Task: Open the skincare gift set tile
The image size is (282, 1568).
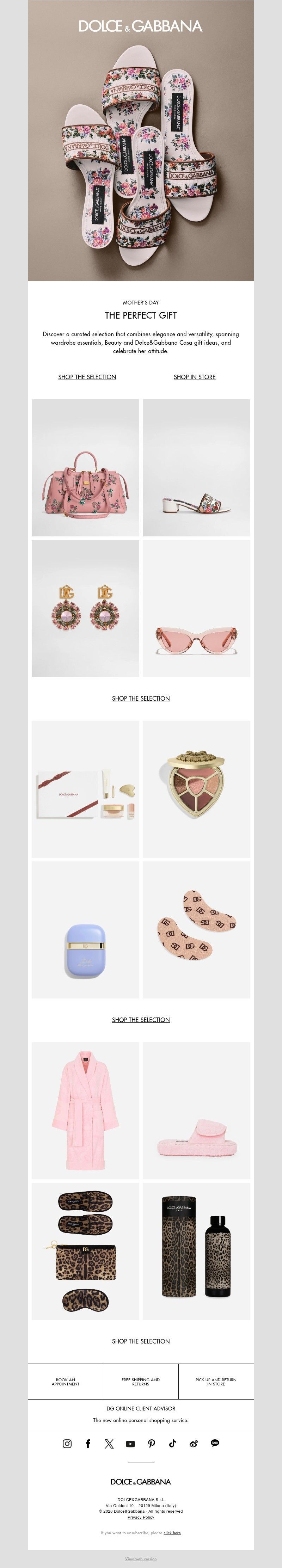Action: click(x=85, y=789)
